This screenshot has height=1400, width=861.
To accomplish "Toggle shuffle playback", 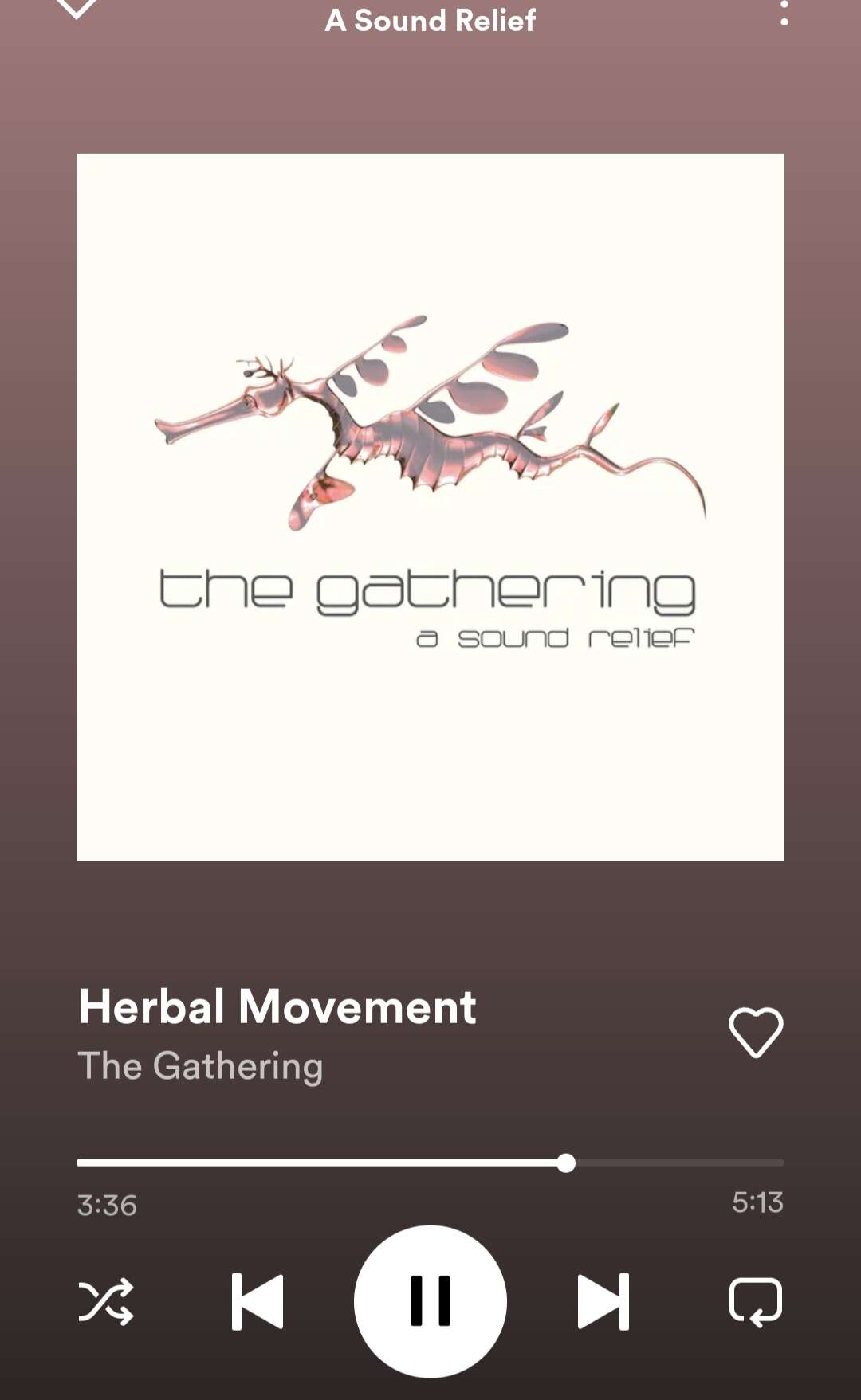I will tap(106, 1302).
